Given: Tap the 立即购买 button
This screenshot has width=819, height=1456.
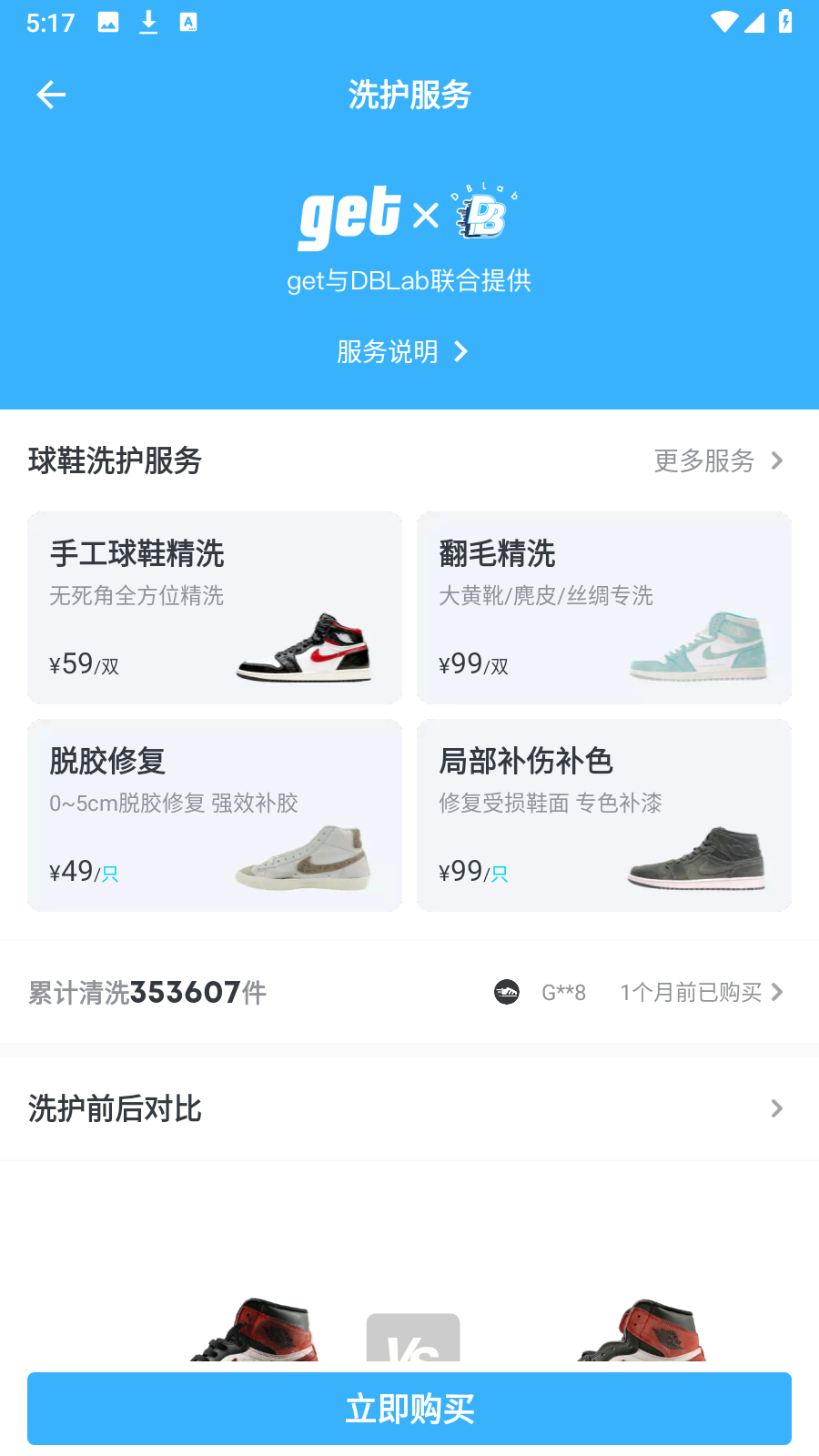Looking at the screenshot, I should pyautogui.click(x=409, y=1408).
